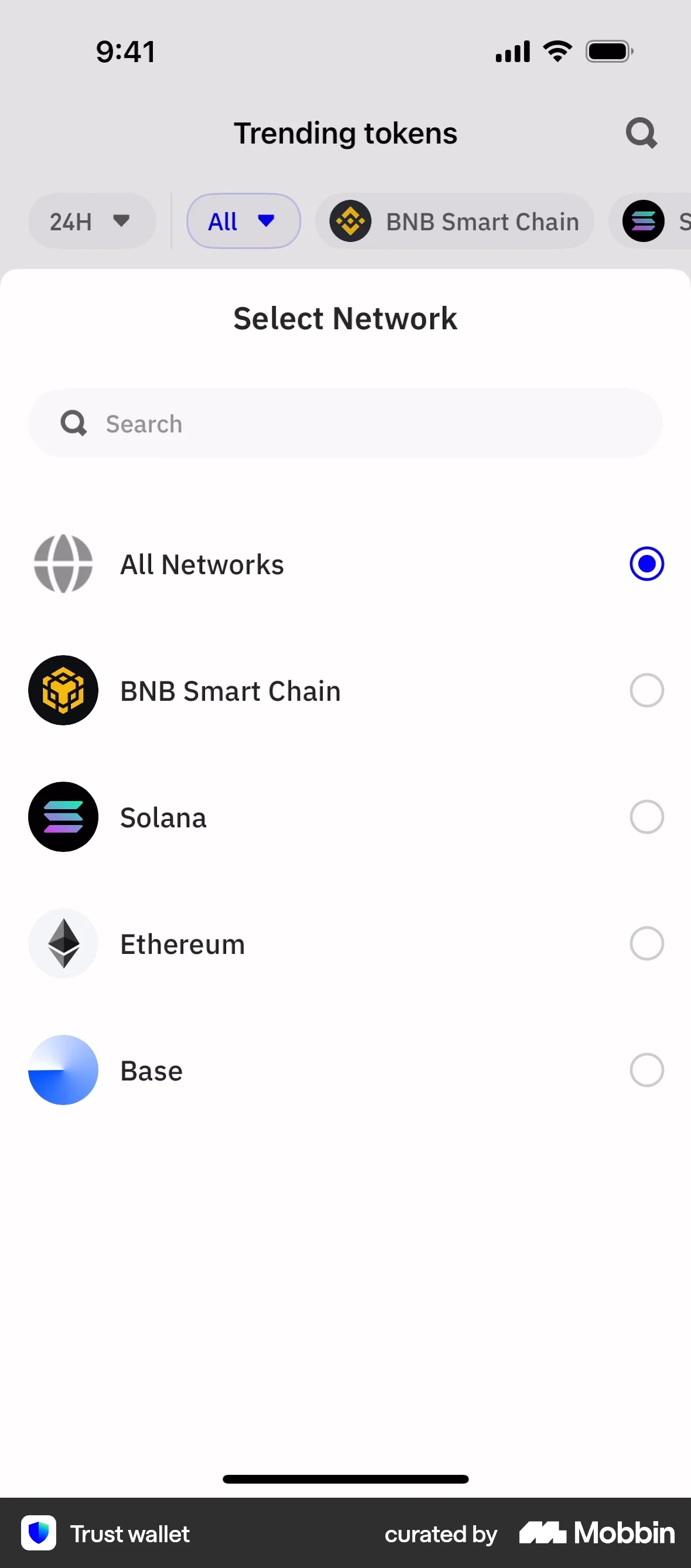Select the Solana radio button

click(646, 817)
